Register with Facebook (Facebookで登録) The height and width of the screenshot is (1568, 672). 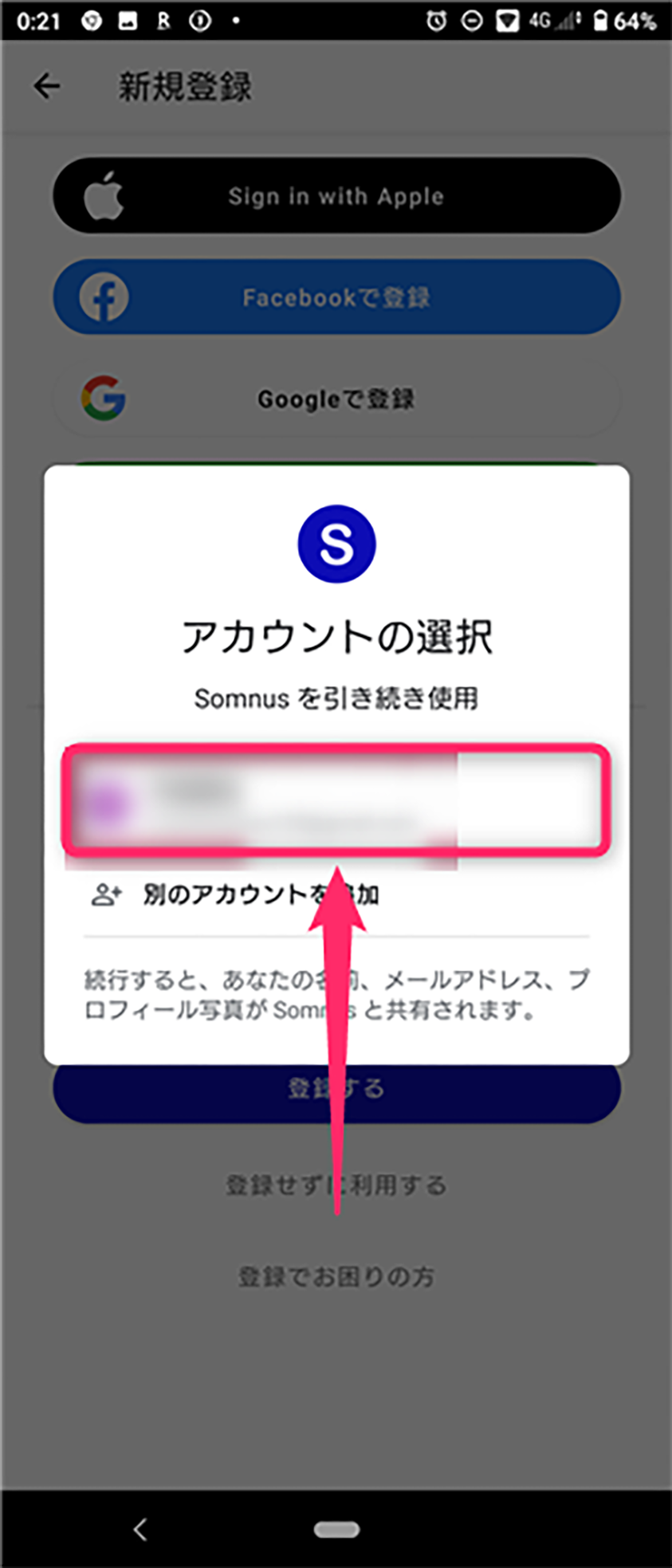point(336,297)
